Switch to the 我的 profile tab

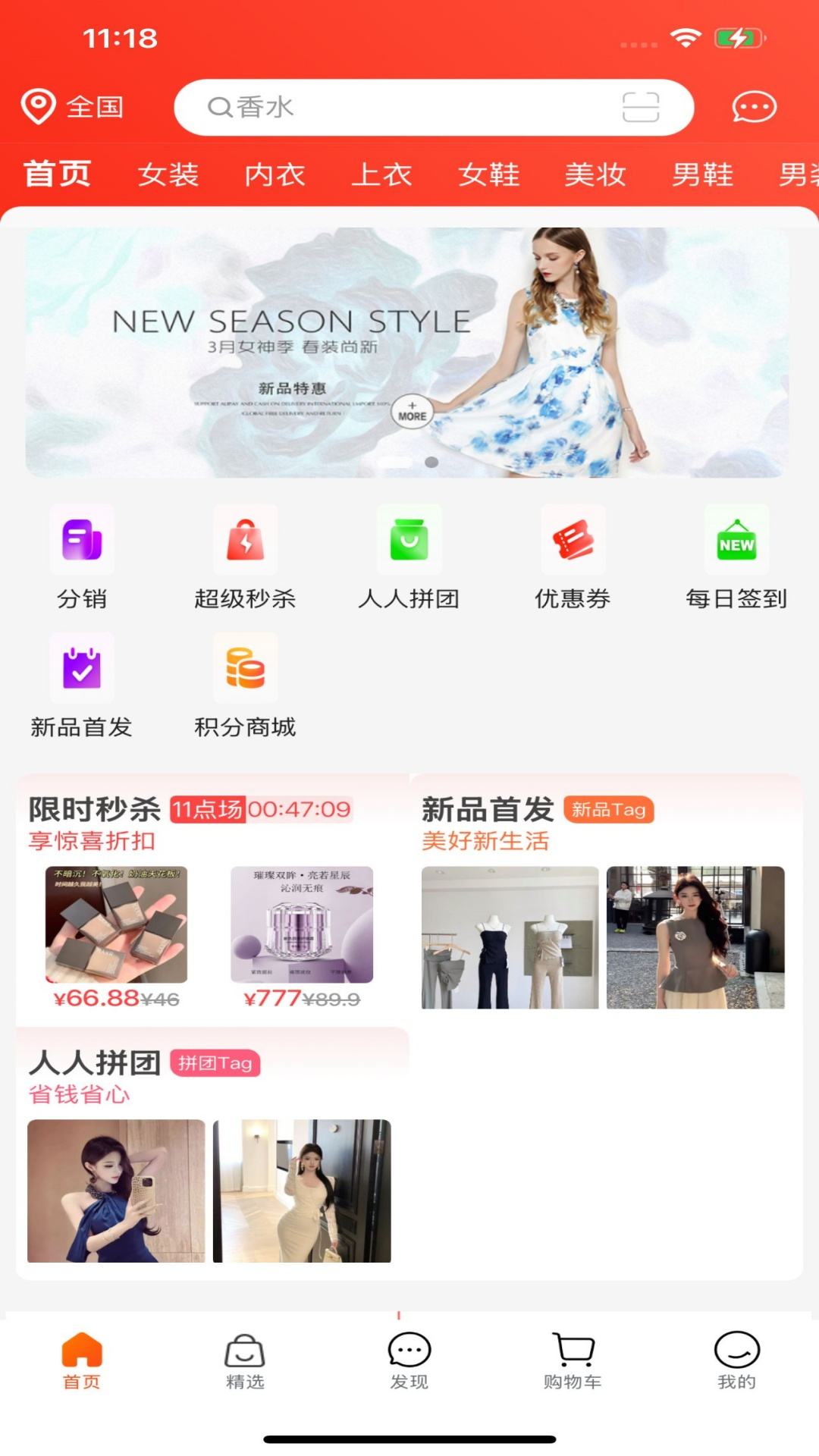click(x=736, y=1361)
